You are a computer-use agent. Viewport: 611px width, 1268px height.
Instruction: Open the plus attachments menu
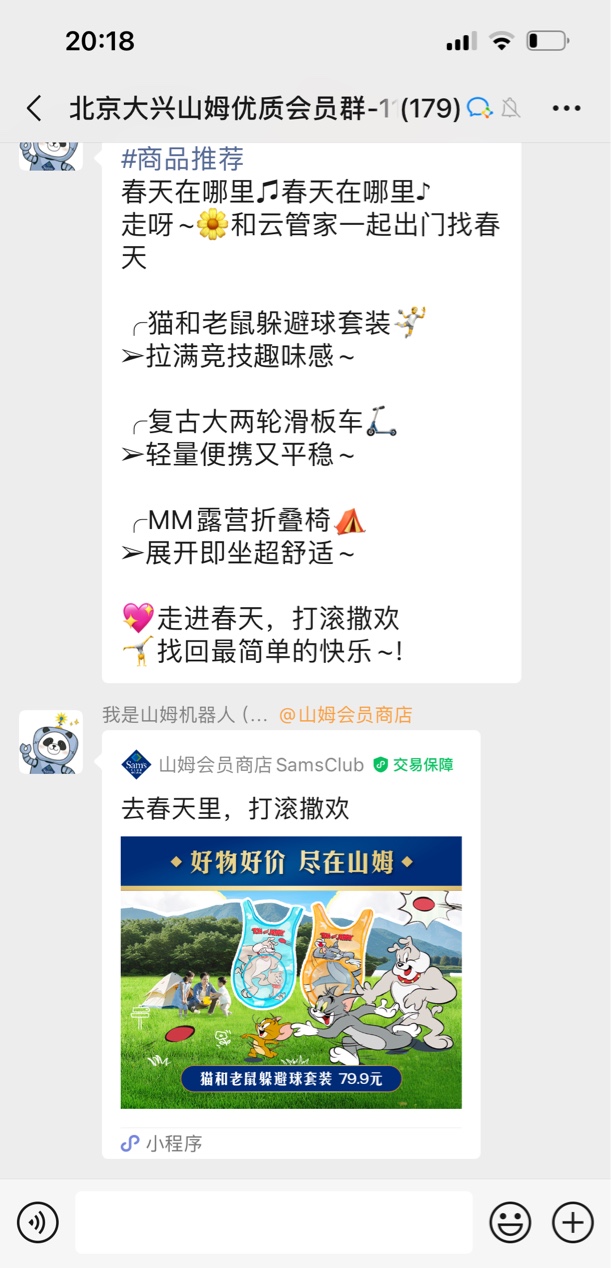(x=573, y=1222)
